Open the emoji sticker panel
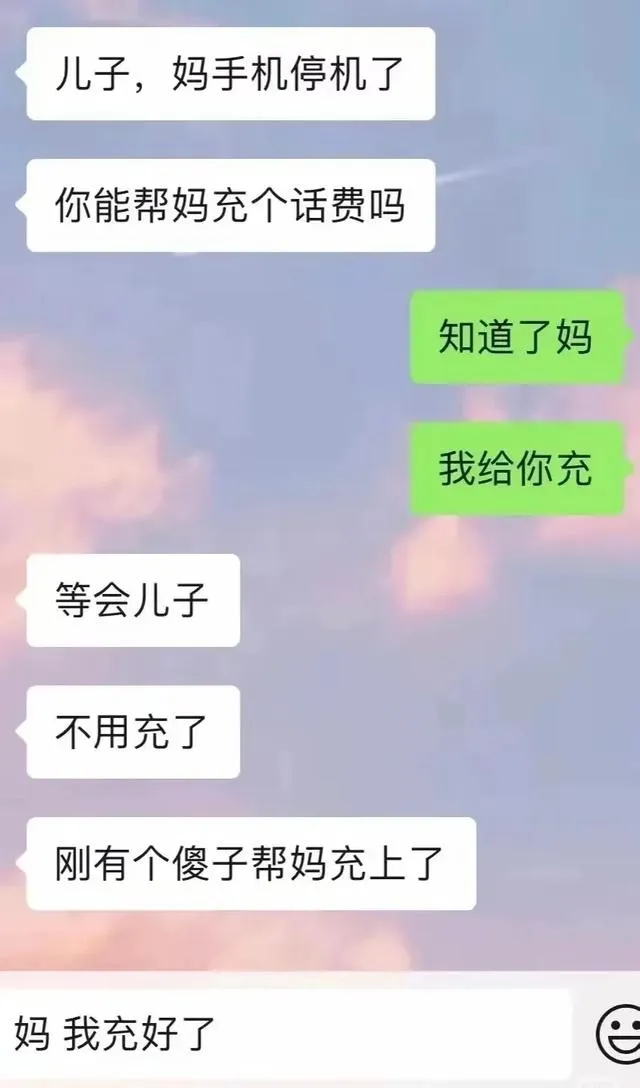 point(618,1034)
